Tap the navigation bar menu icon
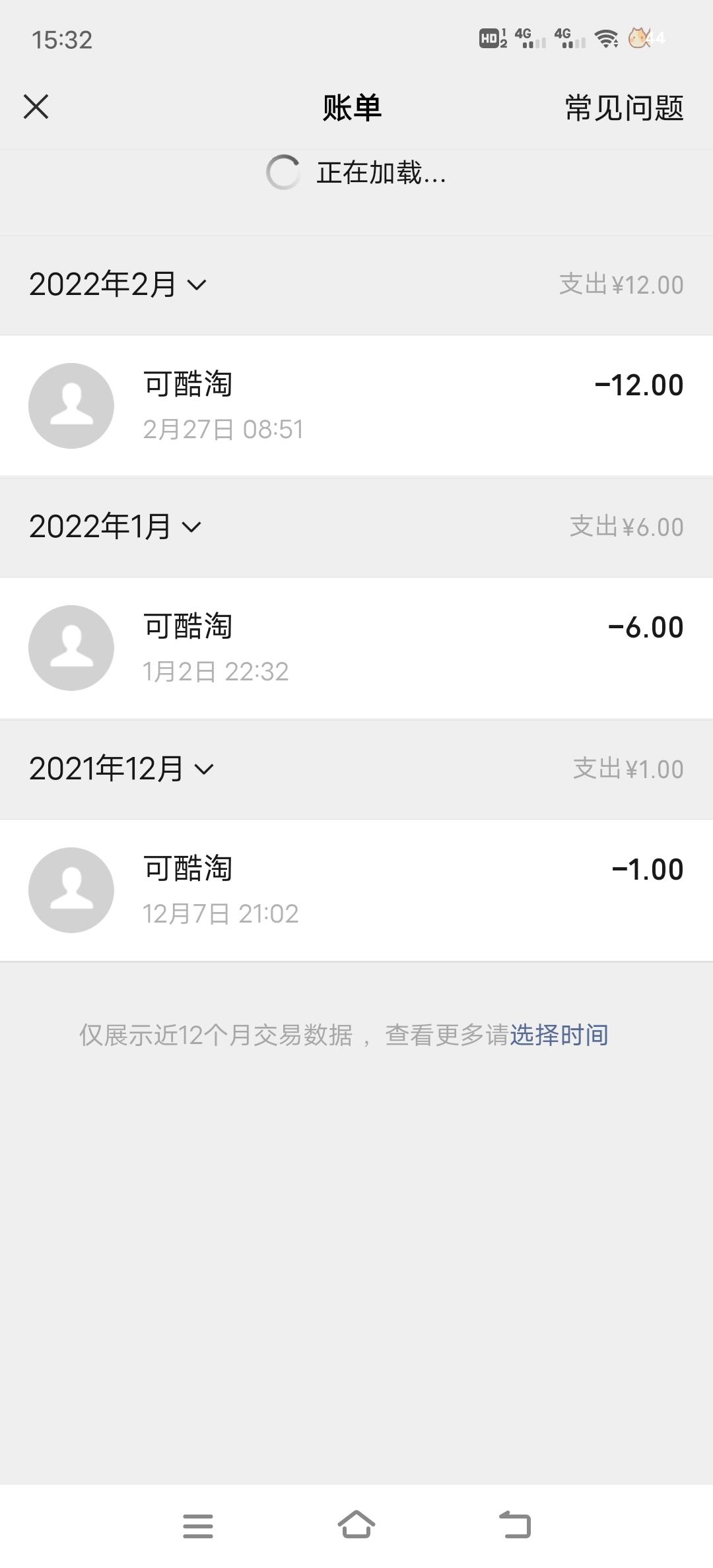Screen dimensions: 713x1568 (x=198, y=1525)
